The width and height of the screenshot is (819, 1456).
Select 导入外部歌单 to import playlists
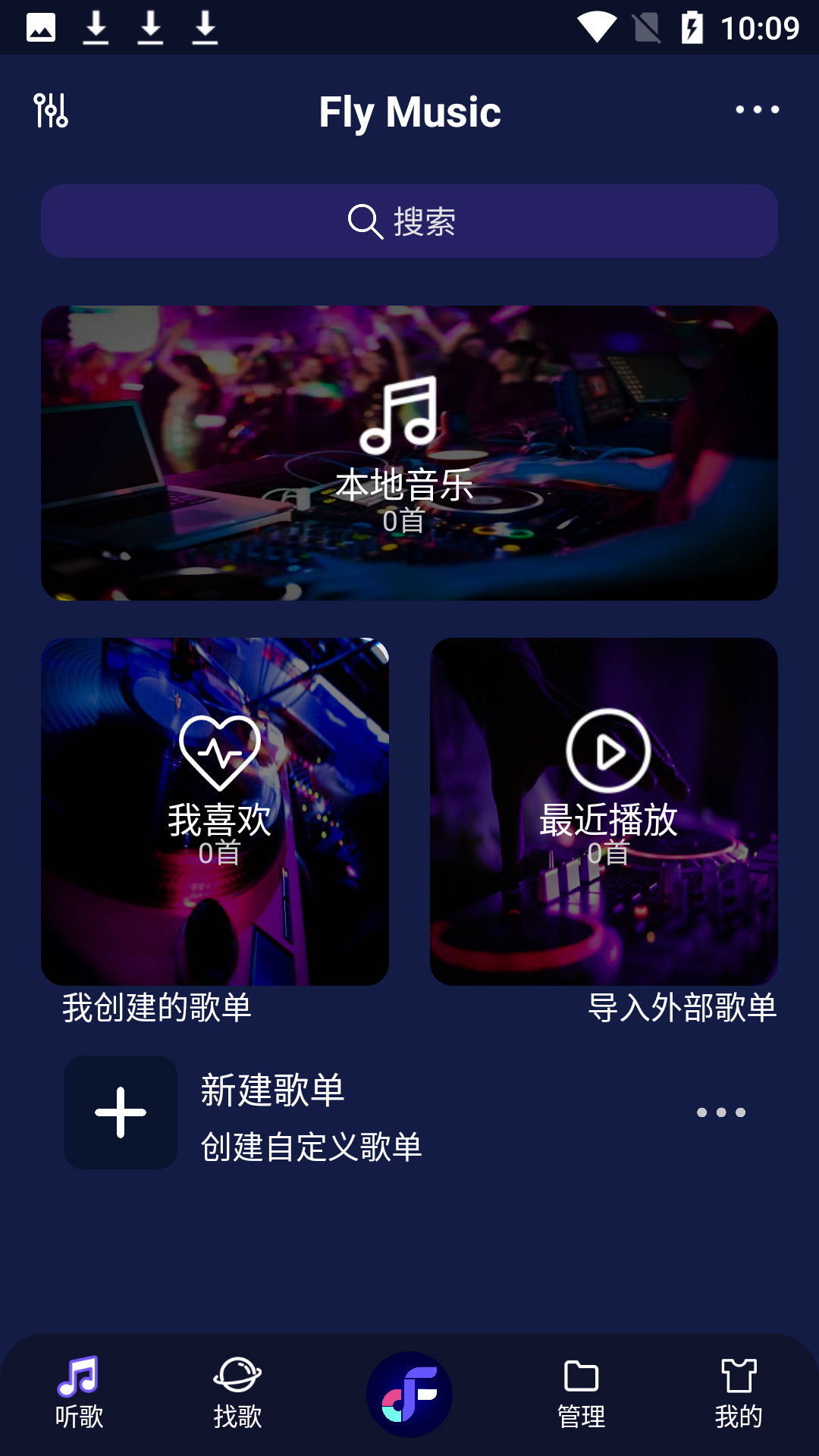(x=682, y=1008)
